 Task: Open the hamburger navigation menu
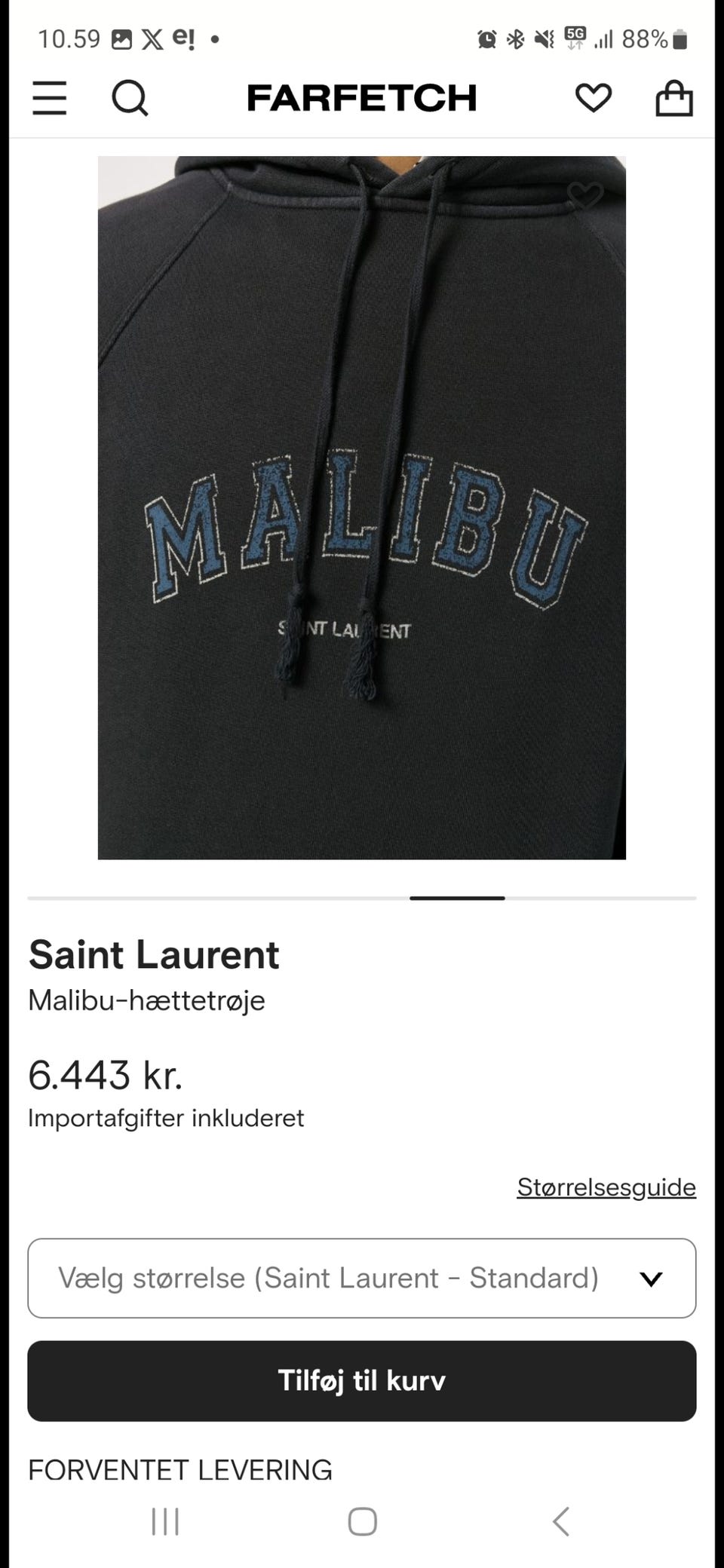[50, 96]
